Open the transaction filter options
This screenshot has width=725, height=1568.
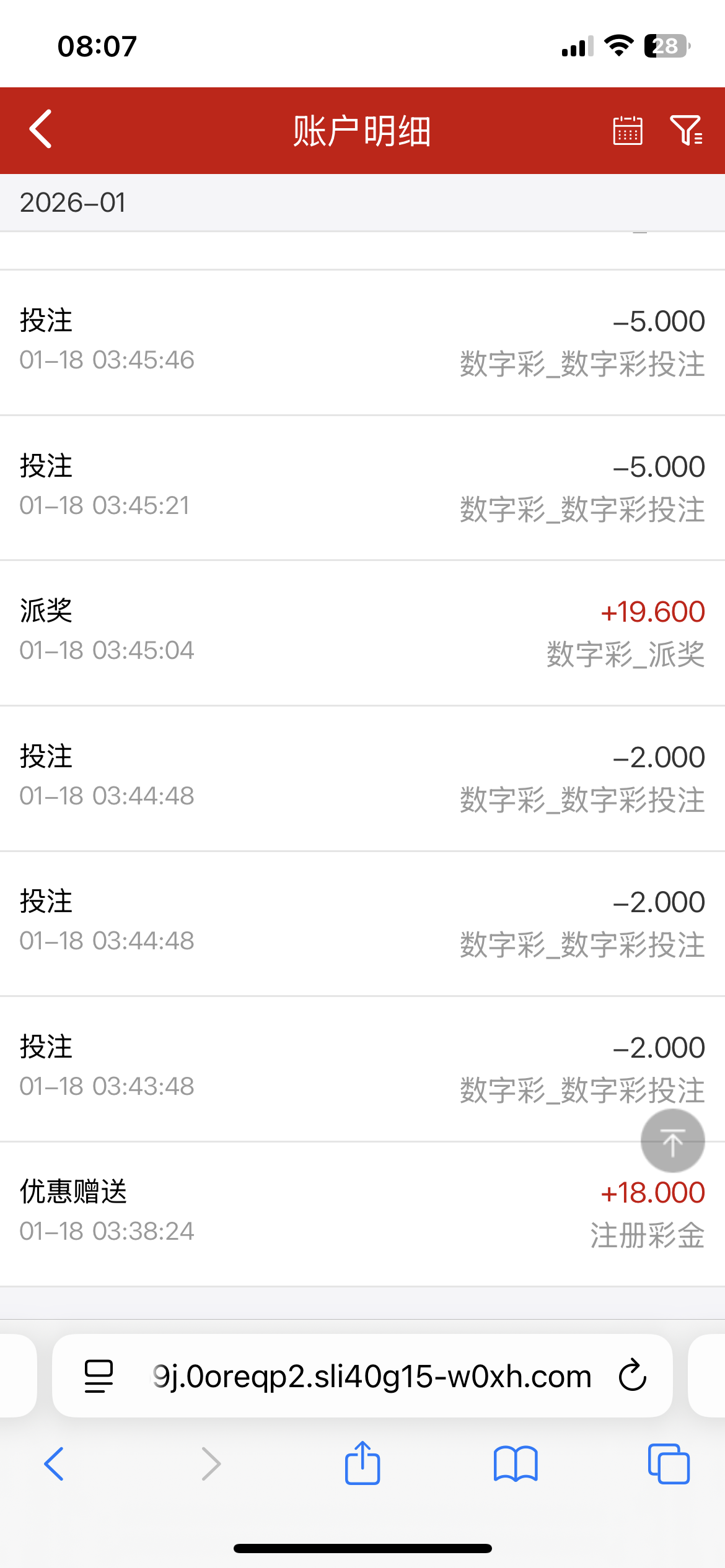686,131
